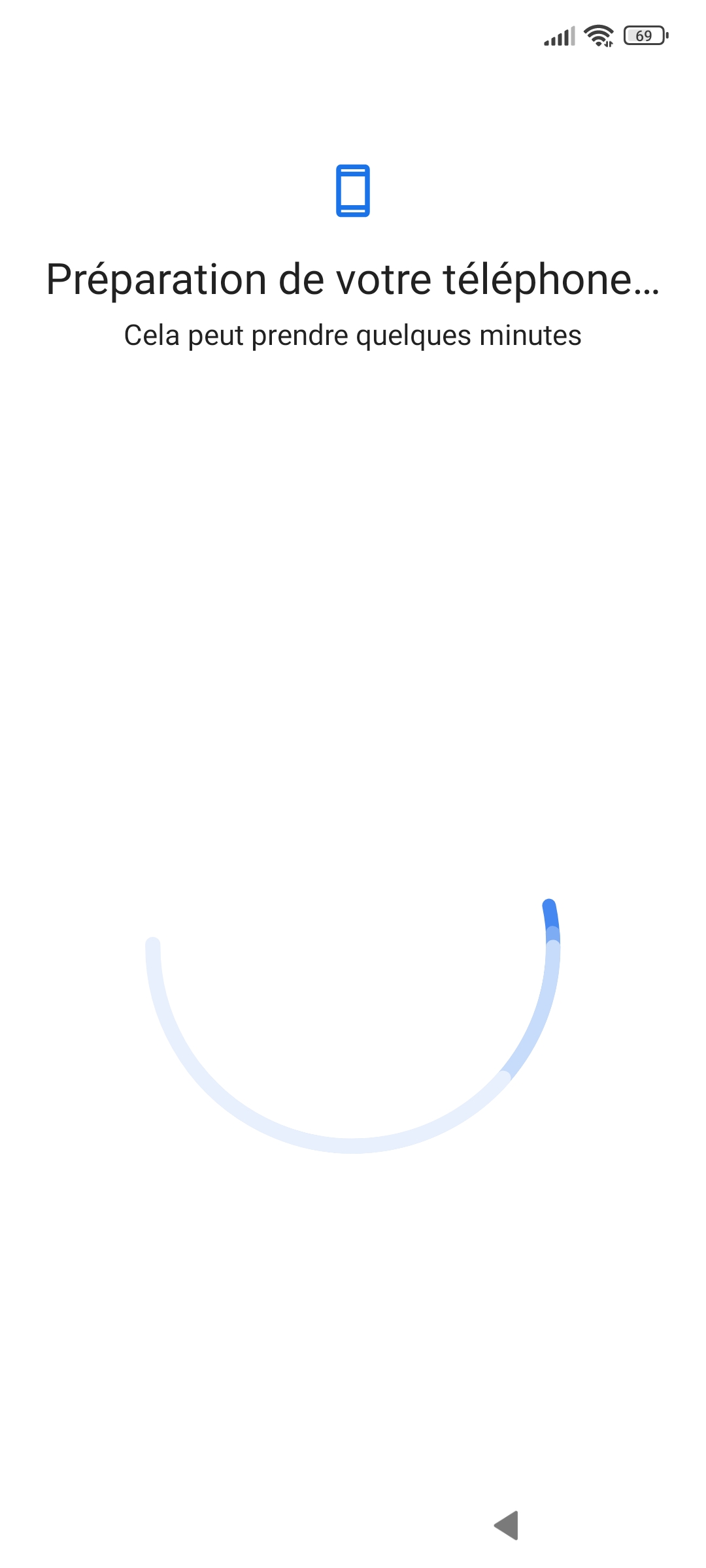Tap the system back arrow

(x=507, y=1526)
